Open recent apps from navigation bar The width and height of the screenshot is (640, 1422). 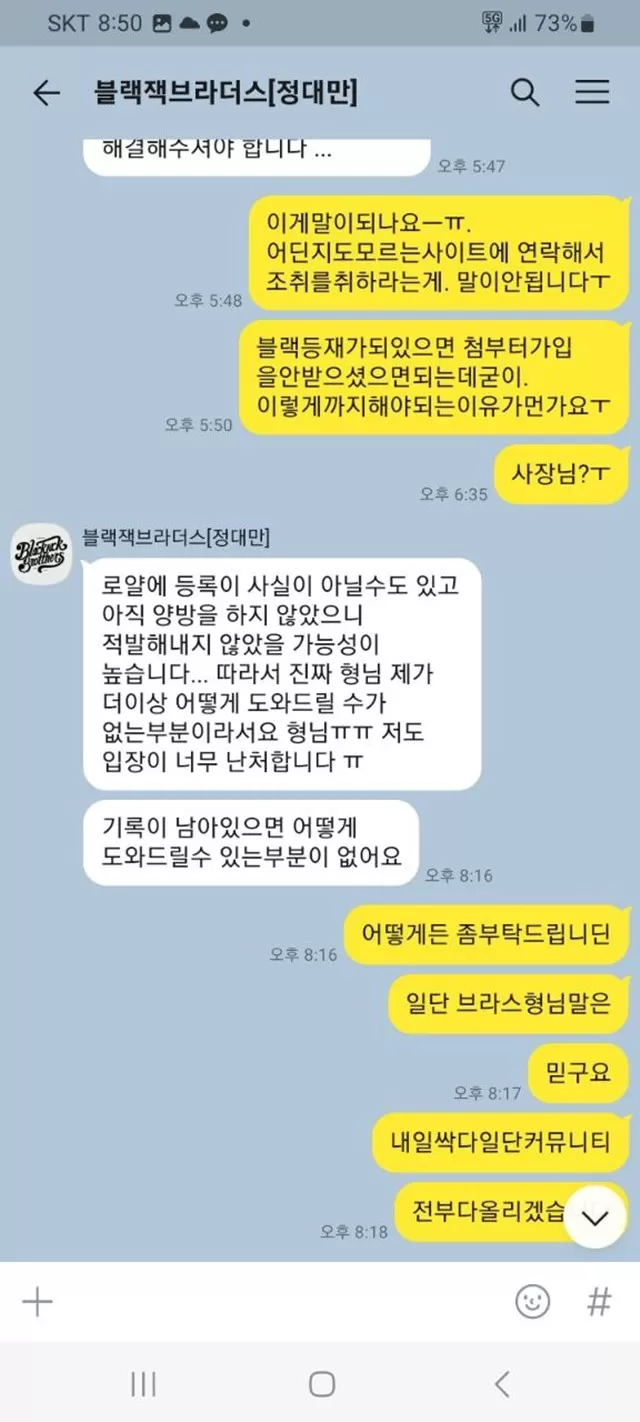click(x=143, y=1383)
